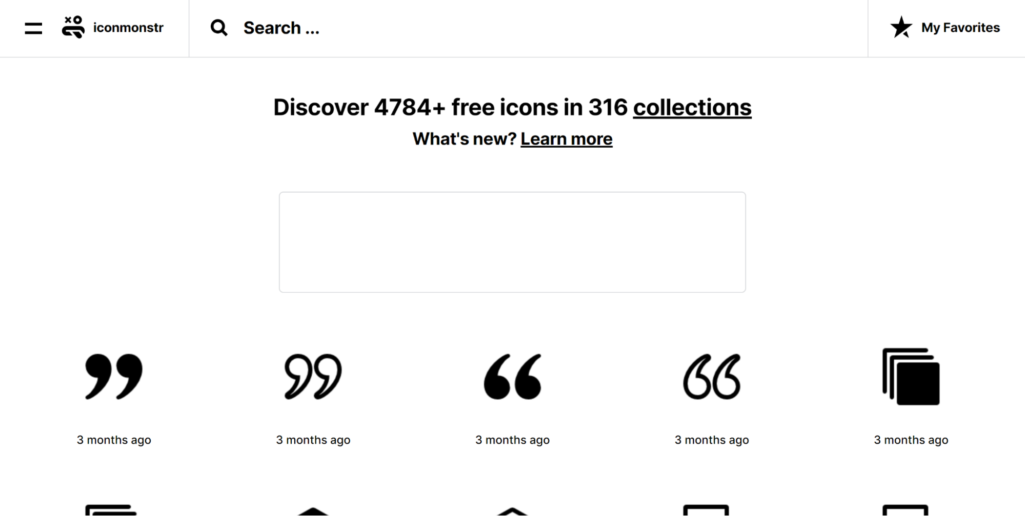Go to the iconmonstr home logo
This screenshot has width=1025, height=516.
[x=112, y=28]
